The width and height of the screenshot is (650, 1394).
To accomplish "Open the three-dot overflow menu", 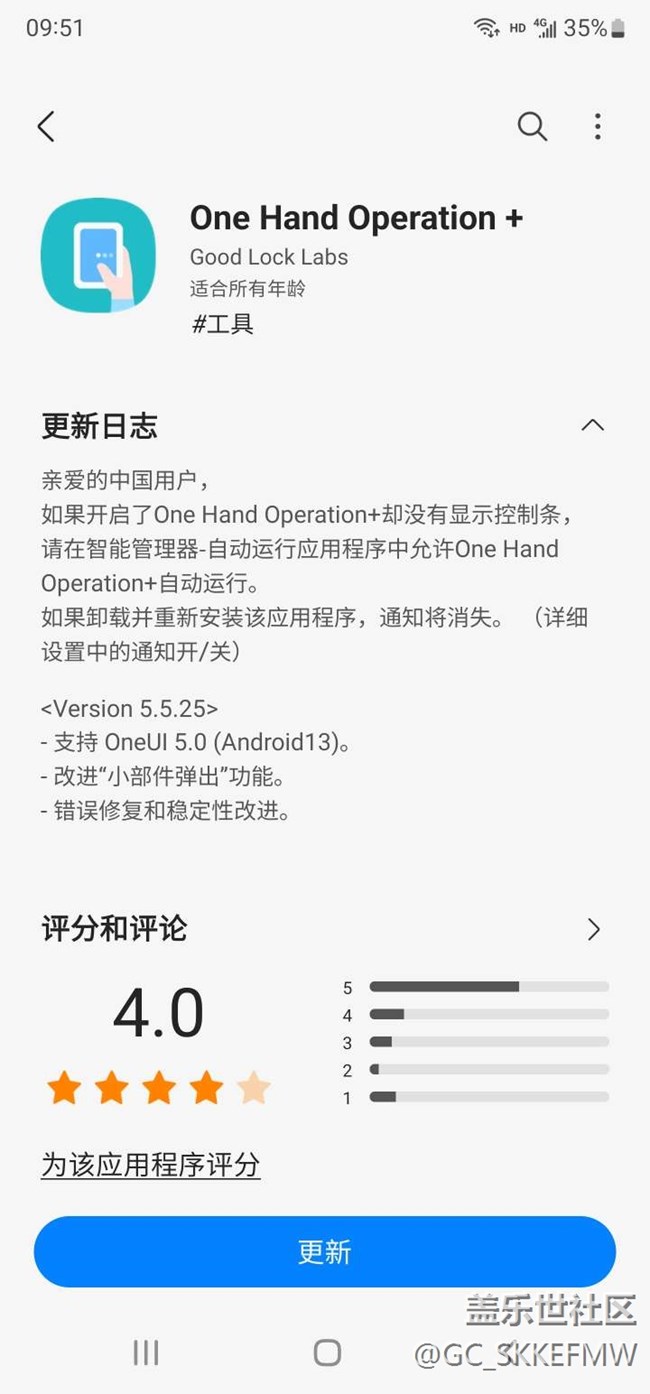I will pyautogui.click(x=597, y=127).
